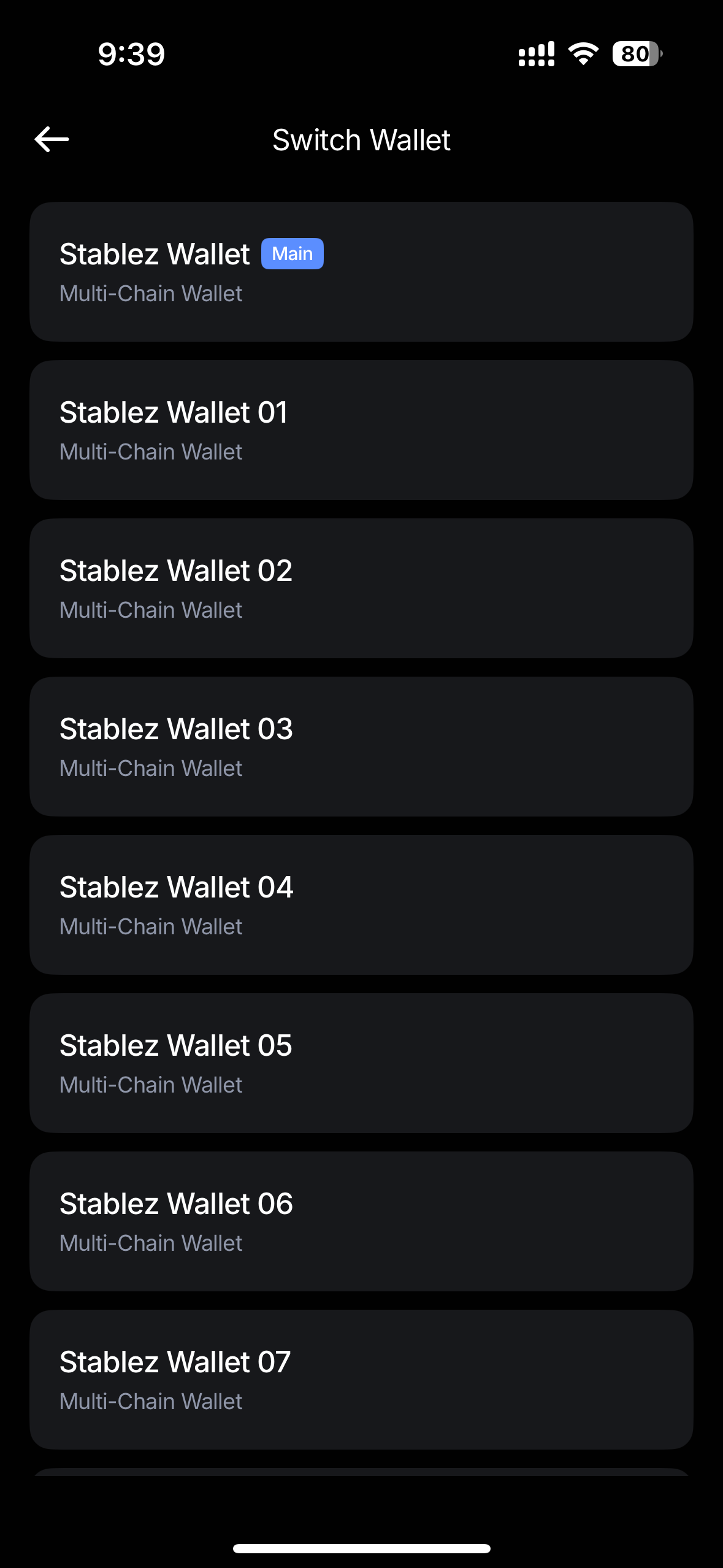Tap on Stablez Wallet 05

click(361, 1063)
